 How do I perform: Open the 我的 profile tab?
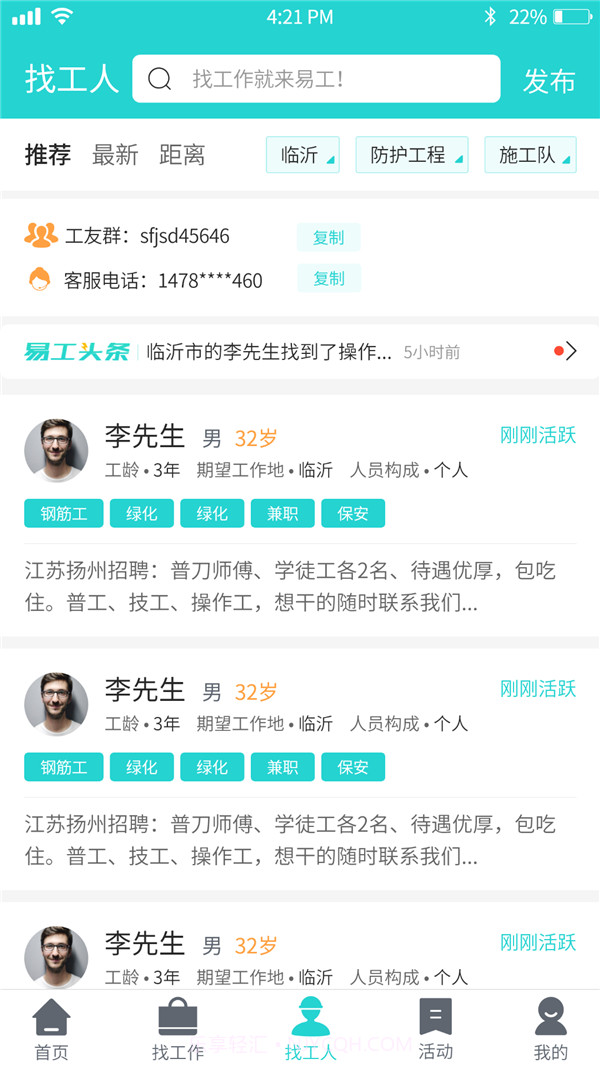550,1028
